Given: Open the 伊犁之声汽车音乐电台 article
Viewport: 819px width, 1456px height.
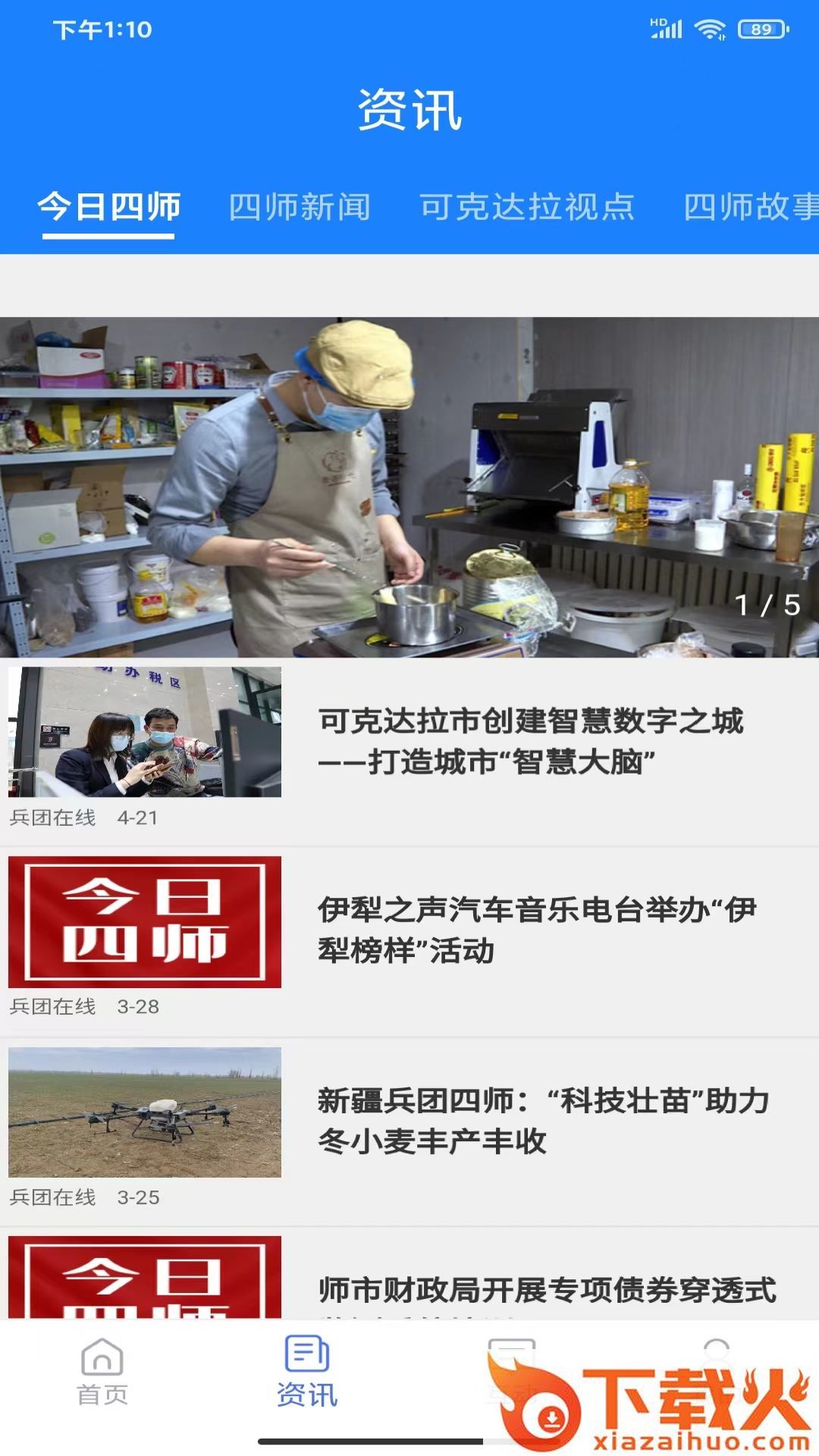Looking at the screenshot, I should (x=537, y=929).
